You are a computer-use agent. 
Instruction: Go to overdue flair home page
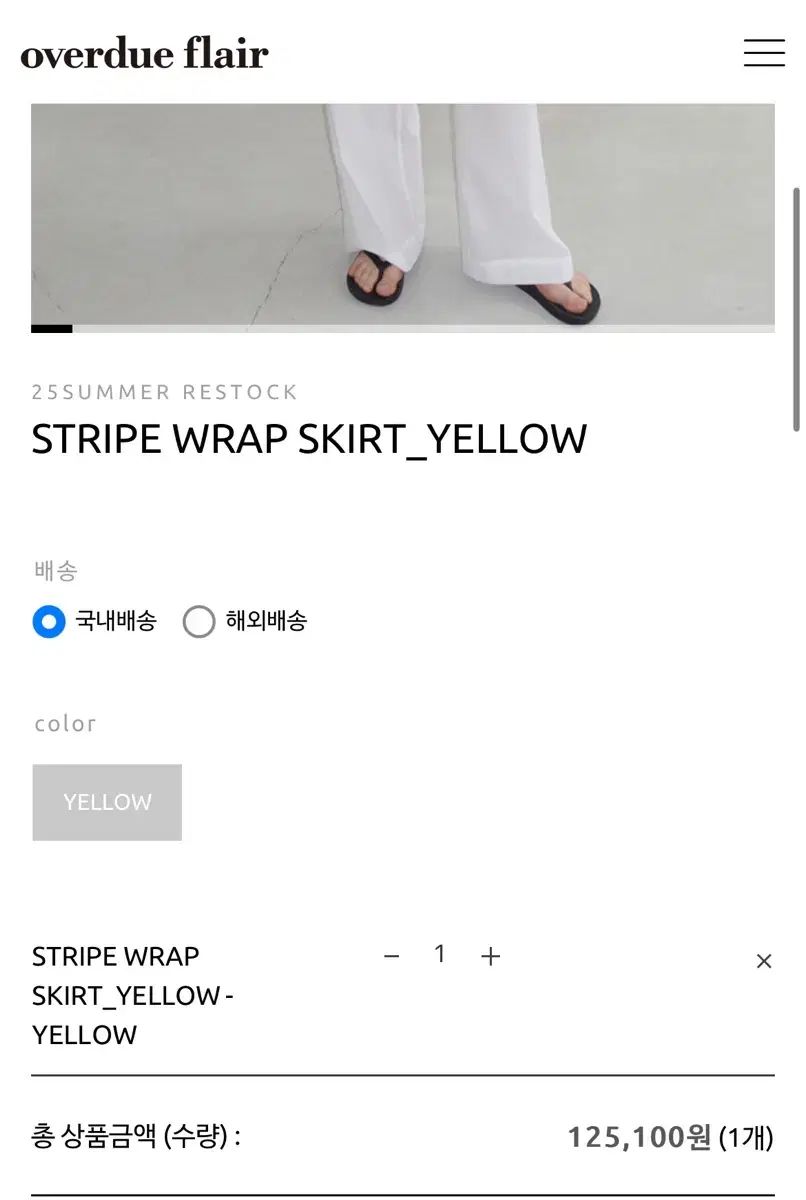point(145,53)
